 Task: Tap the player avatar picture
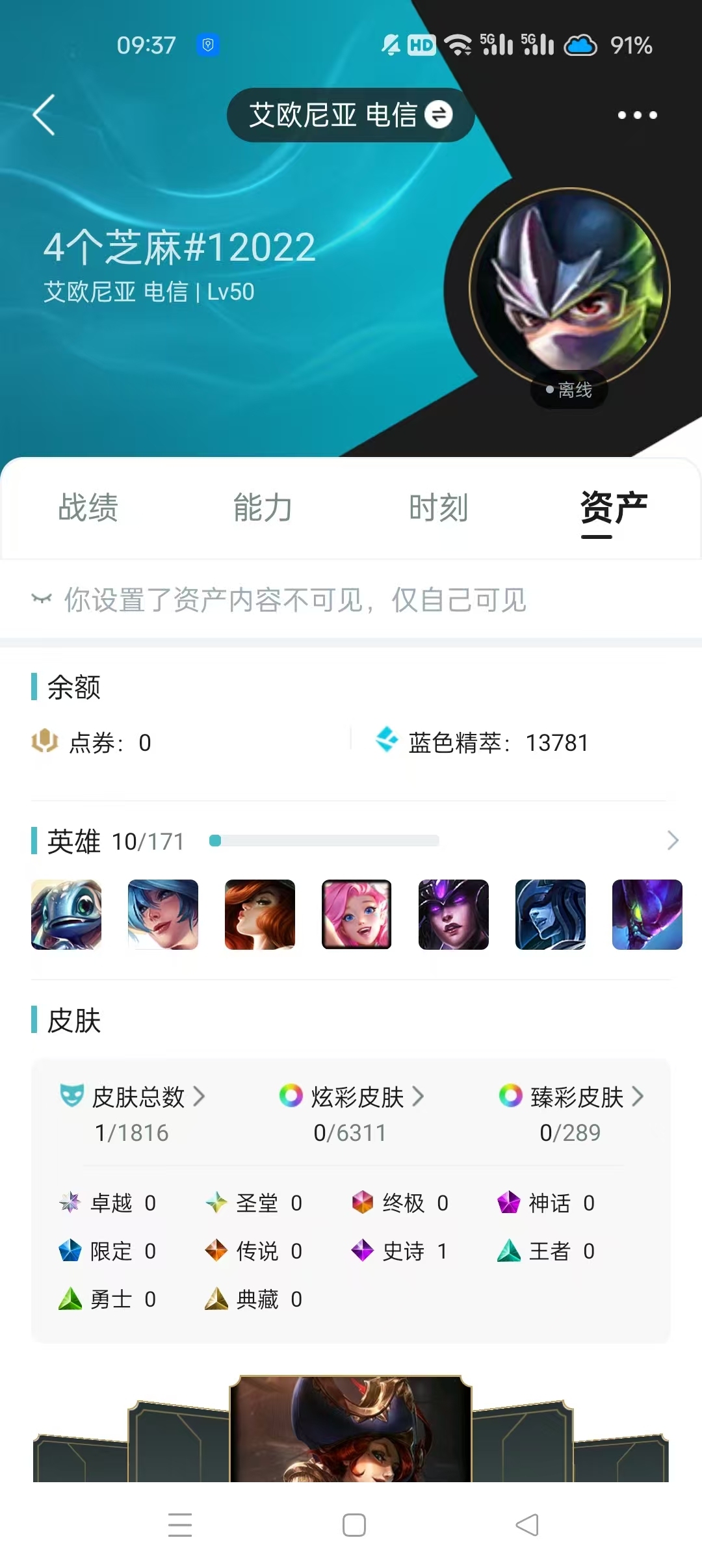pyautogui.click(x=570, y=289)
